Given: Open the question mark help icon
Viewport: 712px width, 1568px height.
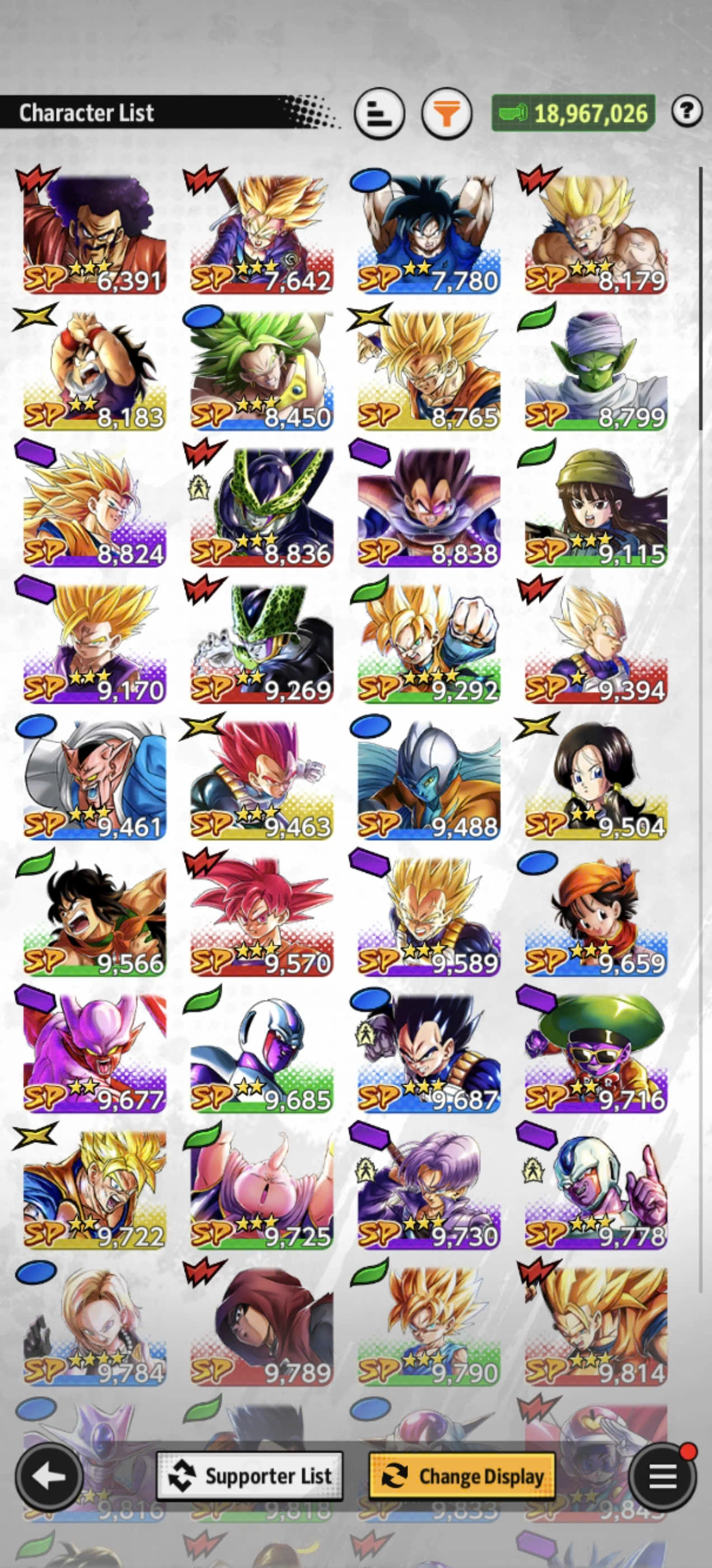Looking at the screenshot, I should [x=687, y=111].
